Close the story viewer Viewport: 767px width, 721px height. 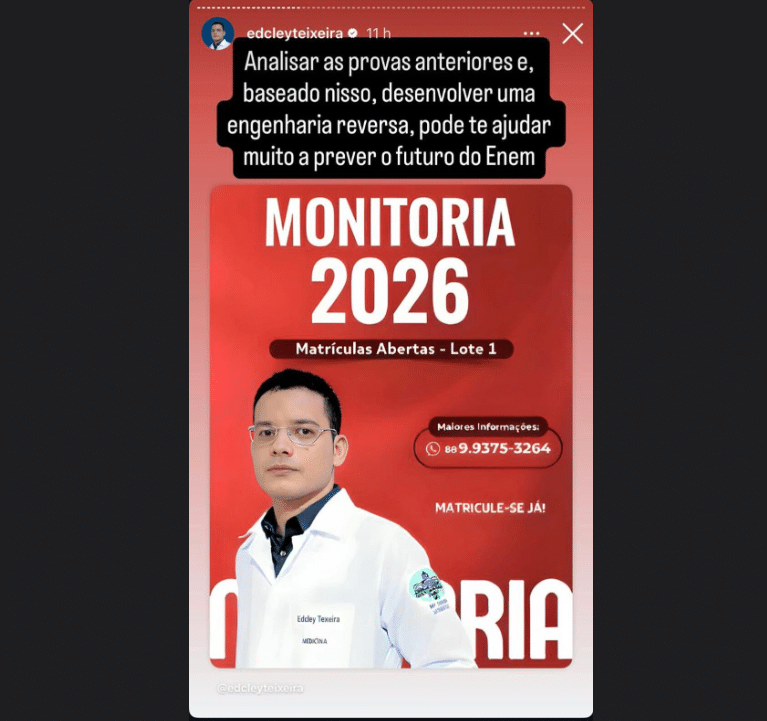(x=572, y=34)
